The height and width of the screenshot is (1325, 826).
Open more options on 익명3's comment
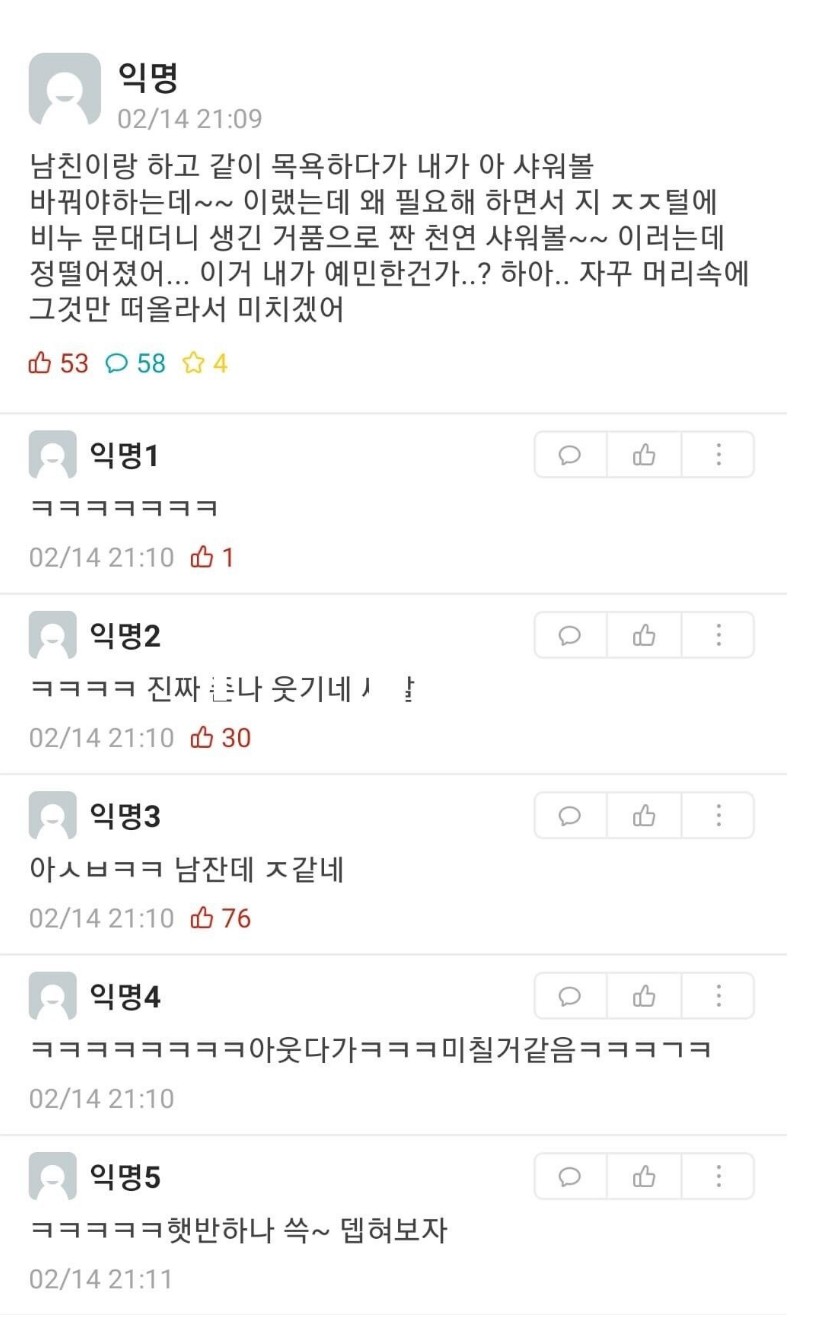pos(718,816)
